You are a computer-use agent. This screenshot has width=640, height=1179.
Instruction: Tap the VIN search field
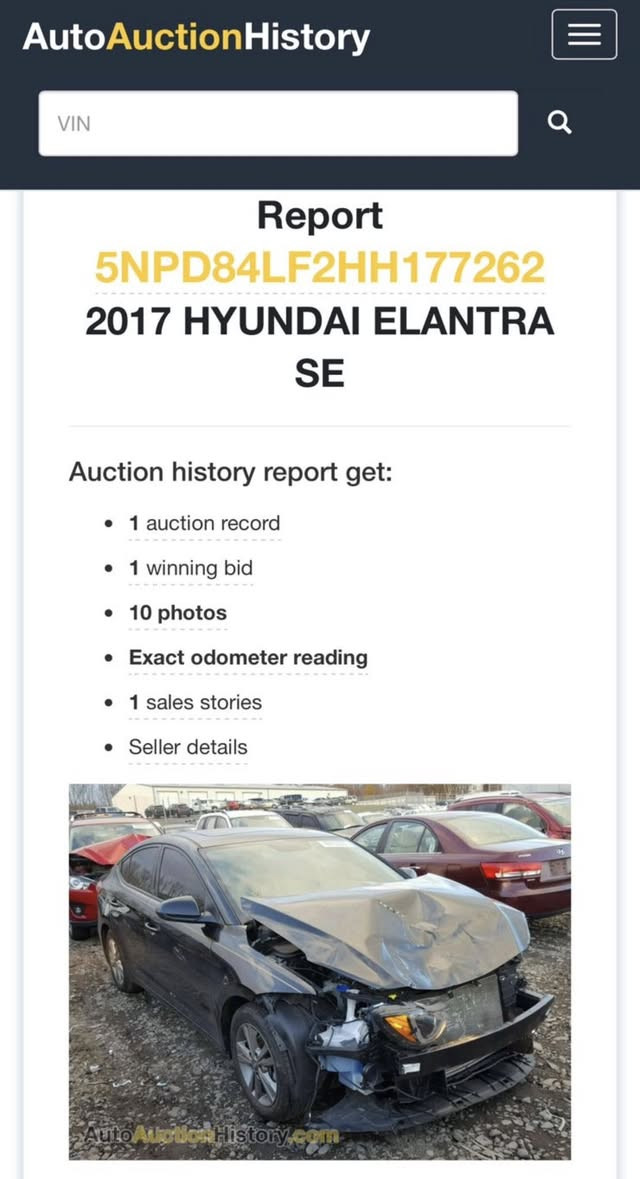(x=278, y=123)
